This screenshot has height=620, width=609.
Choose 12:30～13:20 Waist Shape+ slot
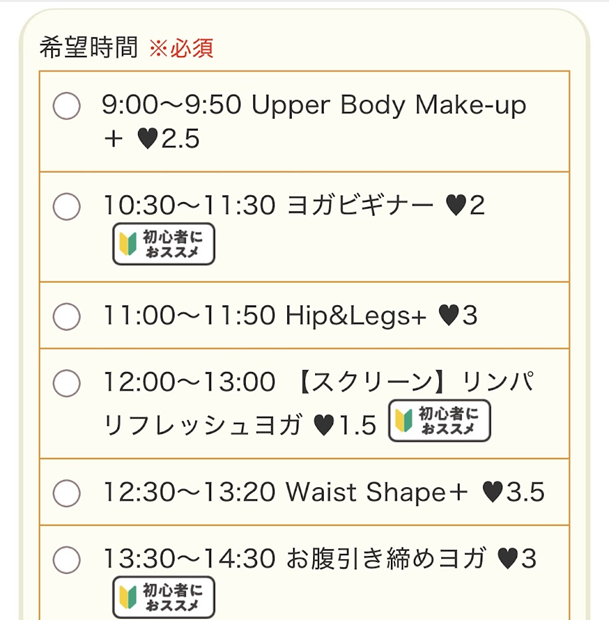(66, 492)
